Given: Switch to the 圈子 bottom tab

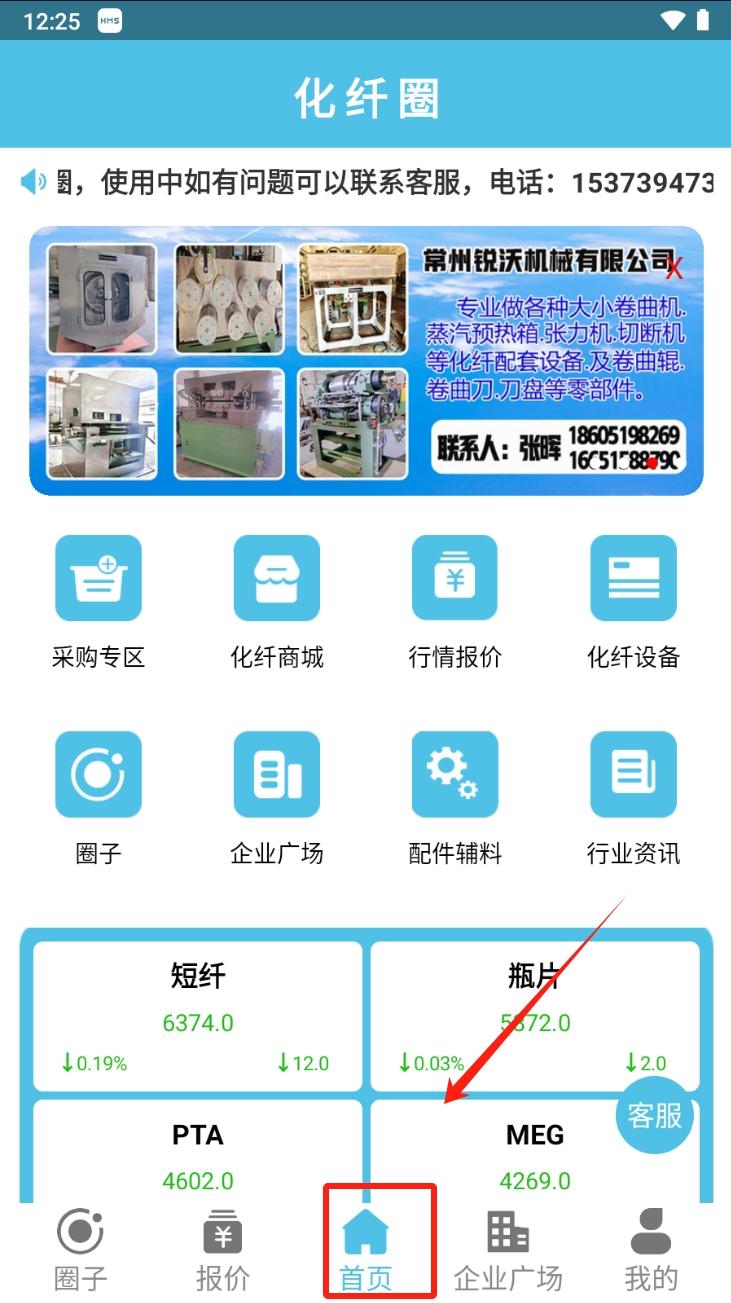Looking at the screenshot, I should click(x=81, y=1250).
